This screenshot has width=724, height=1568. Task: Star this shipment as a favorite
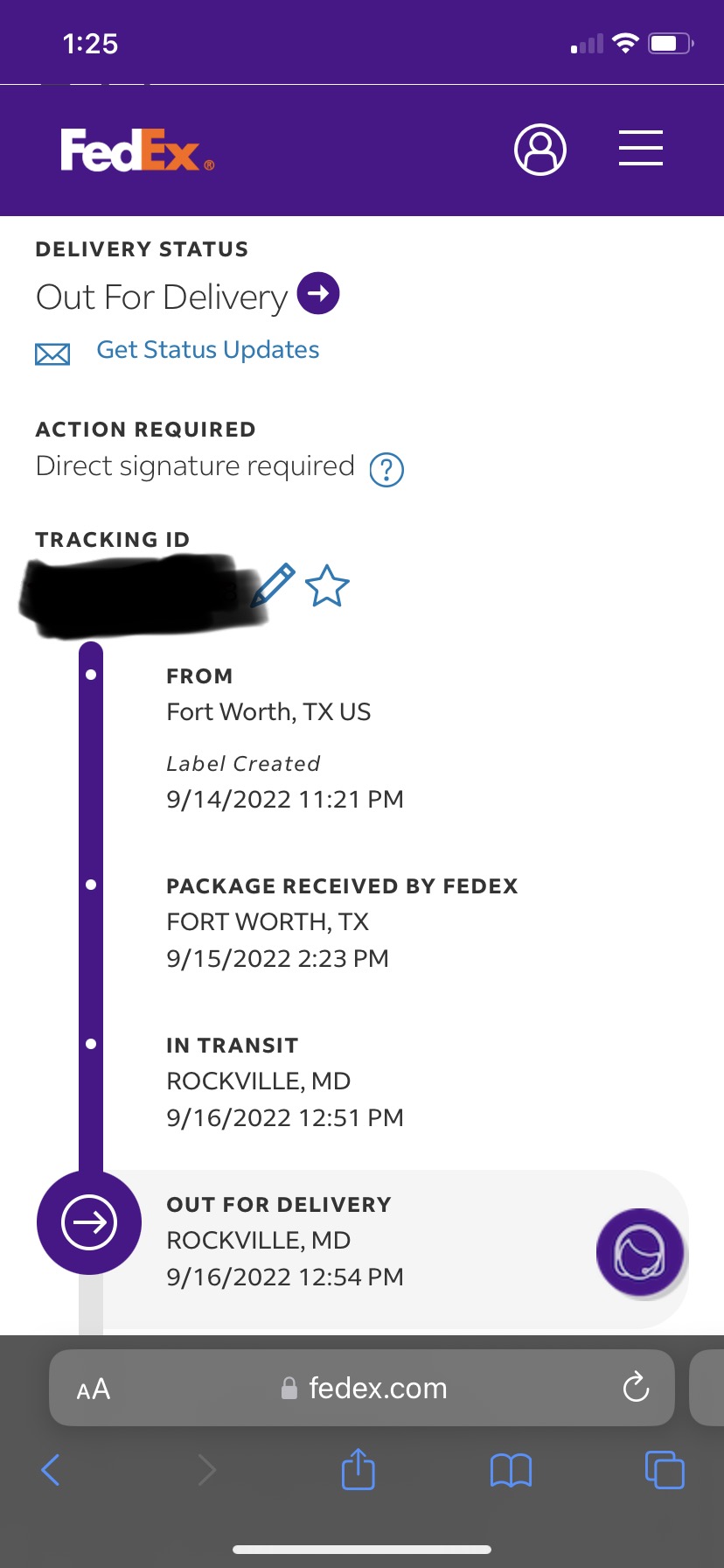tap(327, 586)
